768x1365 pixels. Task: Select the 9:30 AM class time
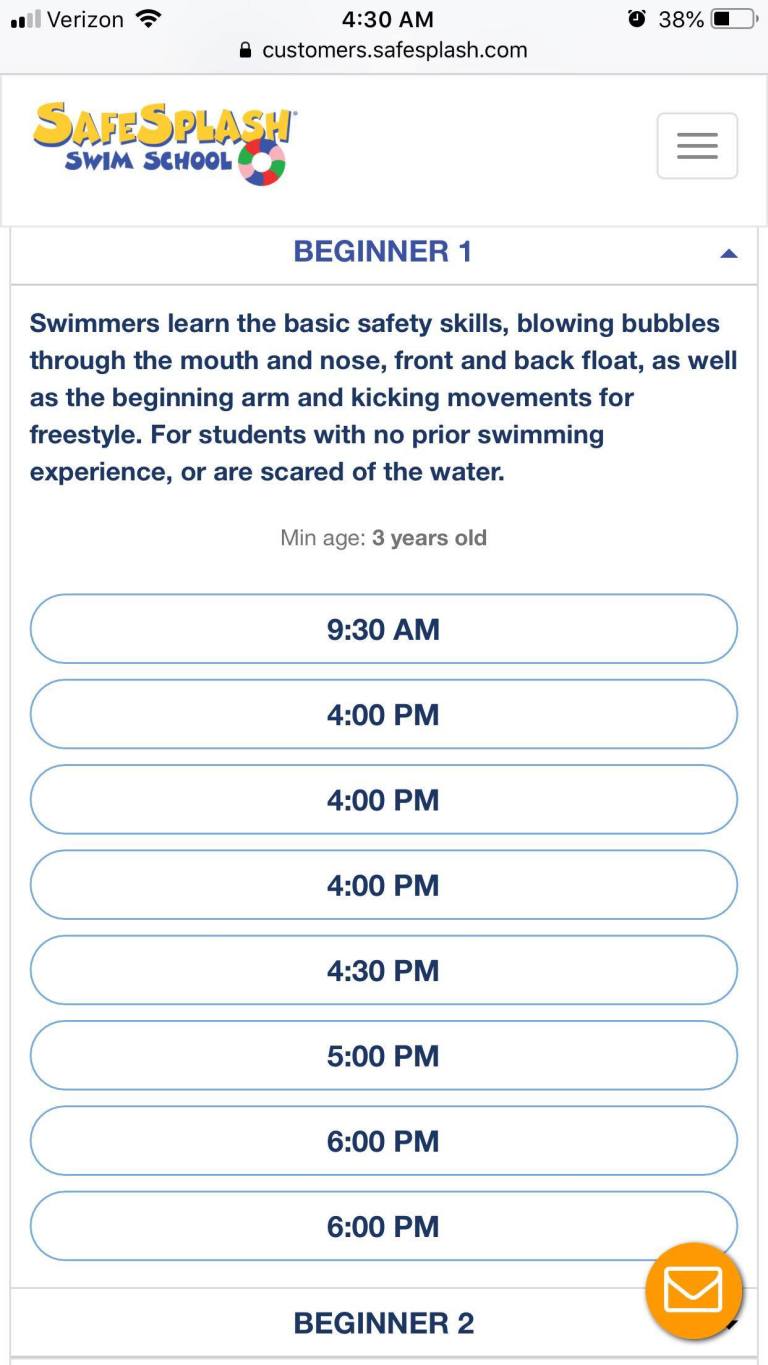coord(383,629)
